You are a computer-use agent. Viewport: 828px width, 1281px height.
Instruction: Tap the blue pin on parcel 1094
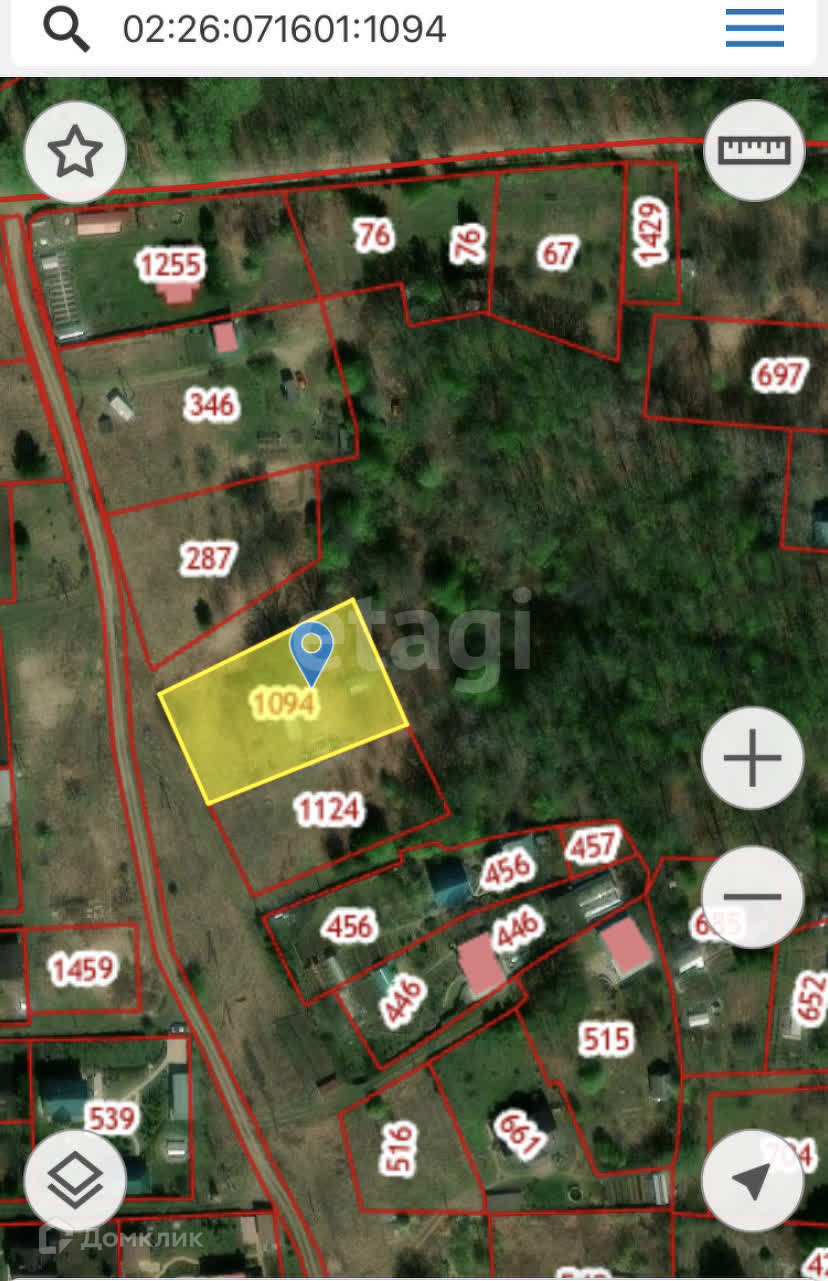pyautogui.click(x=312, y=650)
